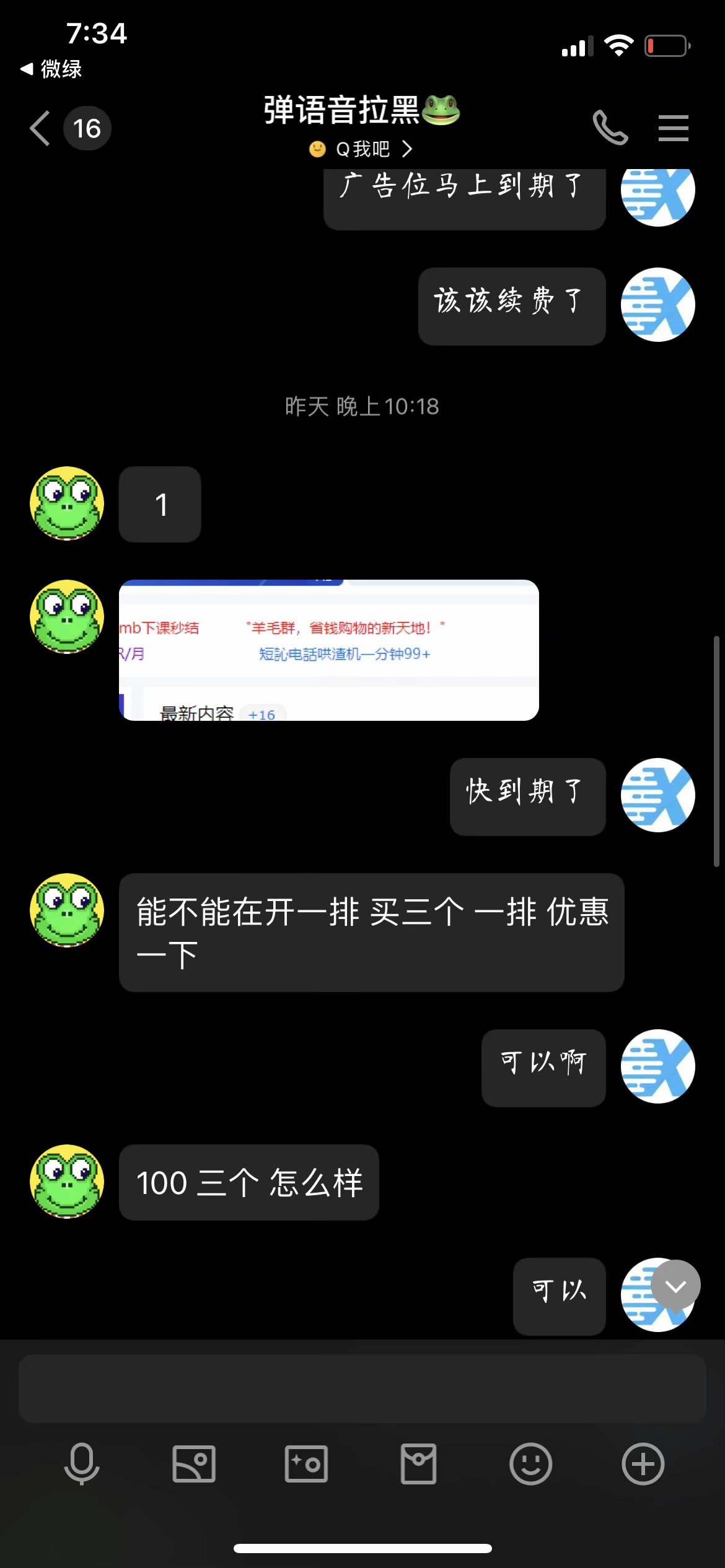
Task: Jump to the latest messages
Action: click(675, 1286)
